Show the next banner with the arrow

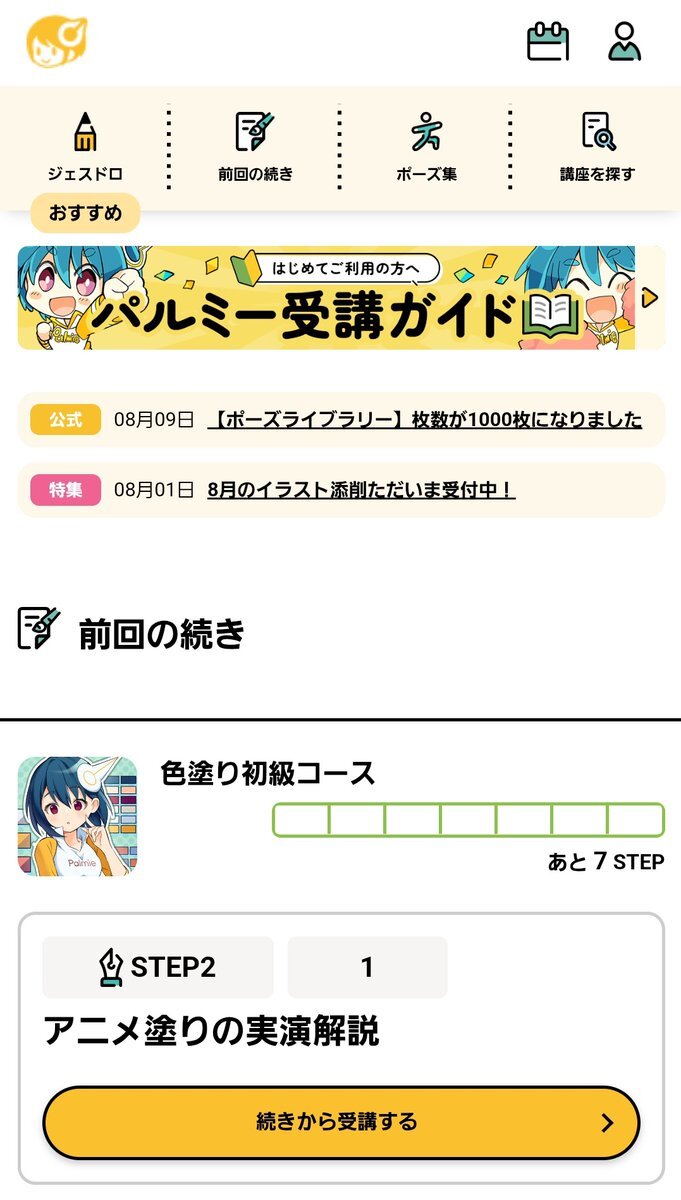coord(650,298)
